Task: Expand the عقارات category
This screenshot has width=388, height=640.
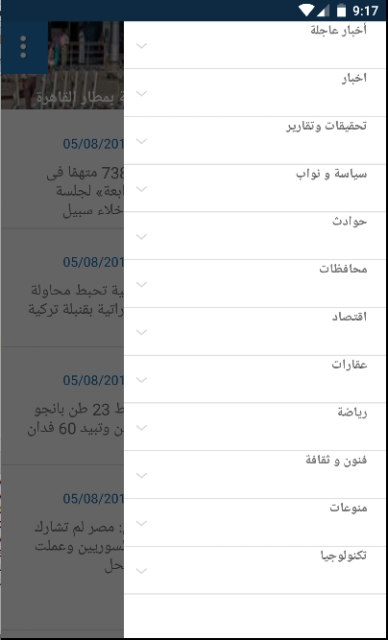Action: pyautogui.click(x=255, y=379)
